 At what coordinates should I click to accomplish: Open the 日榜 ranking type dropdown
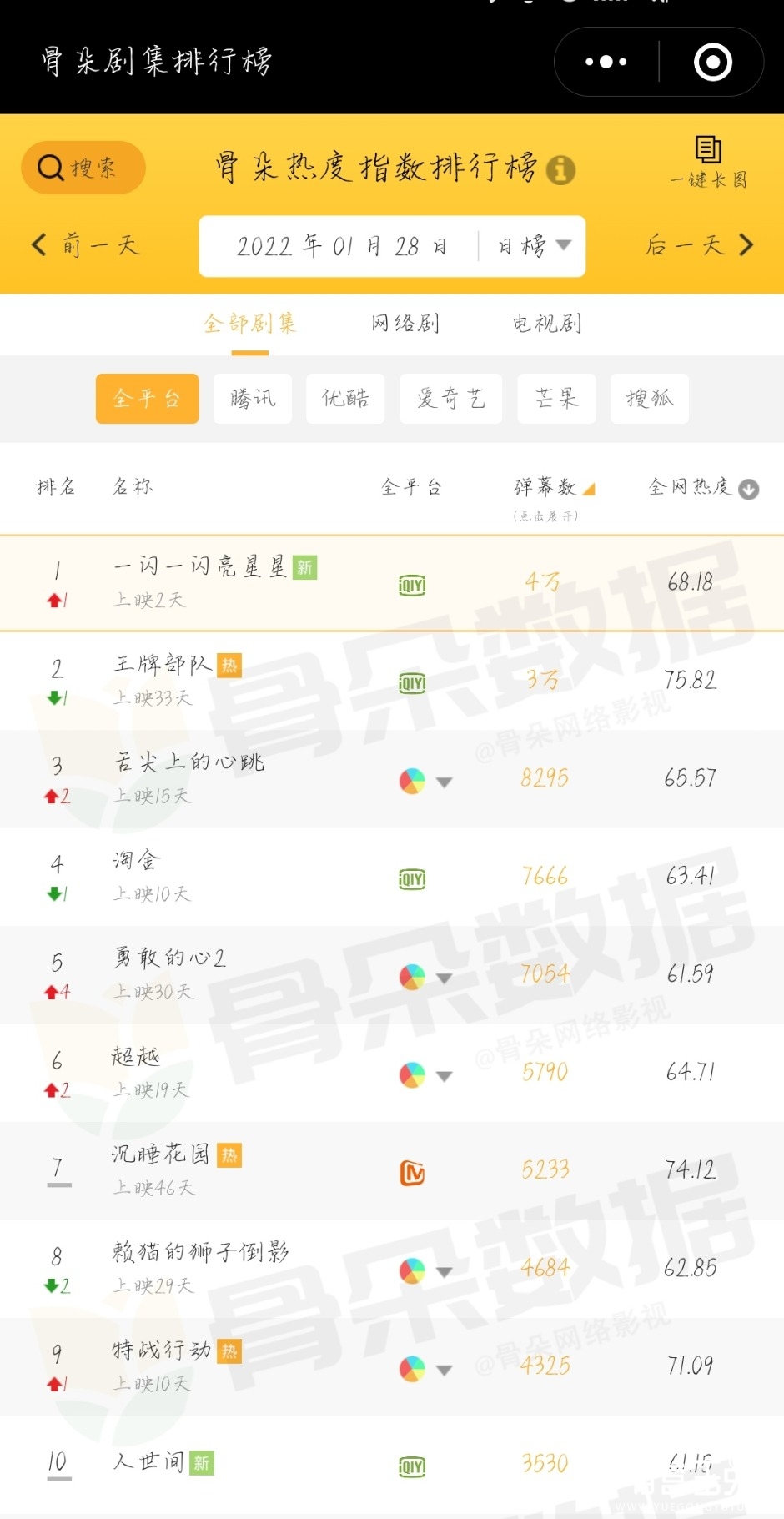coord(534,246)
